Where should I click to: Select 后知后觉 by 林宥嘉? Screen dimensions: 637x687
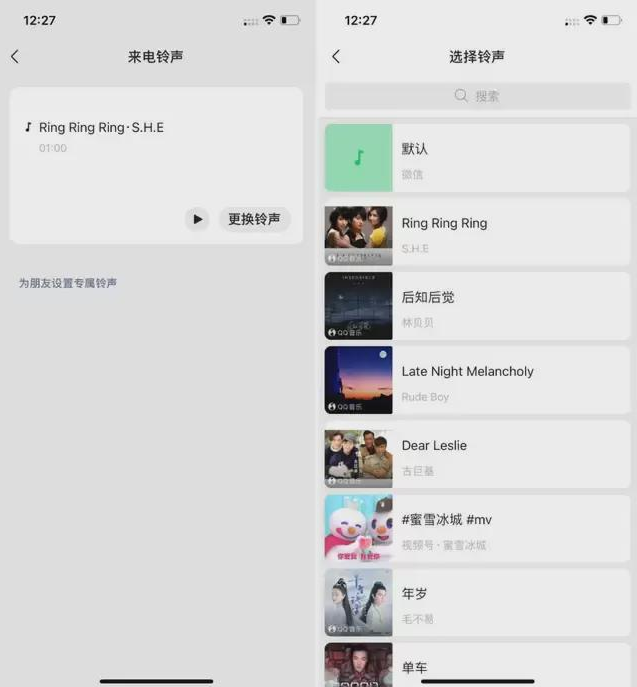coord(477,306)
